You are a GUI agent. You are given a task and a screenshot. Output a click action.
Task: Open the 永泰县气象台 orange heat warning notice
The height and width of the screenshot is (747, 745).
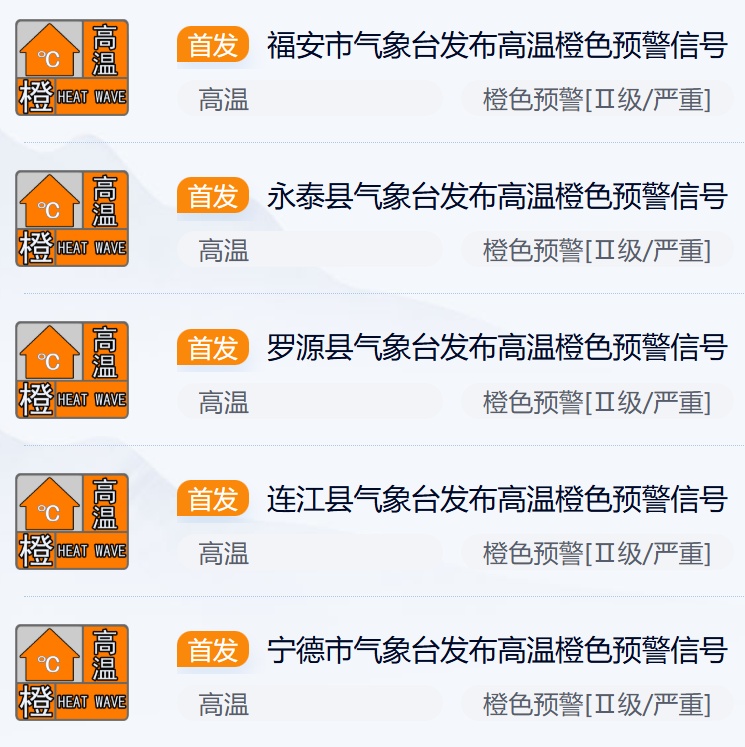pyautogui.click(x=497, y=195)
